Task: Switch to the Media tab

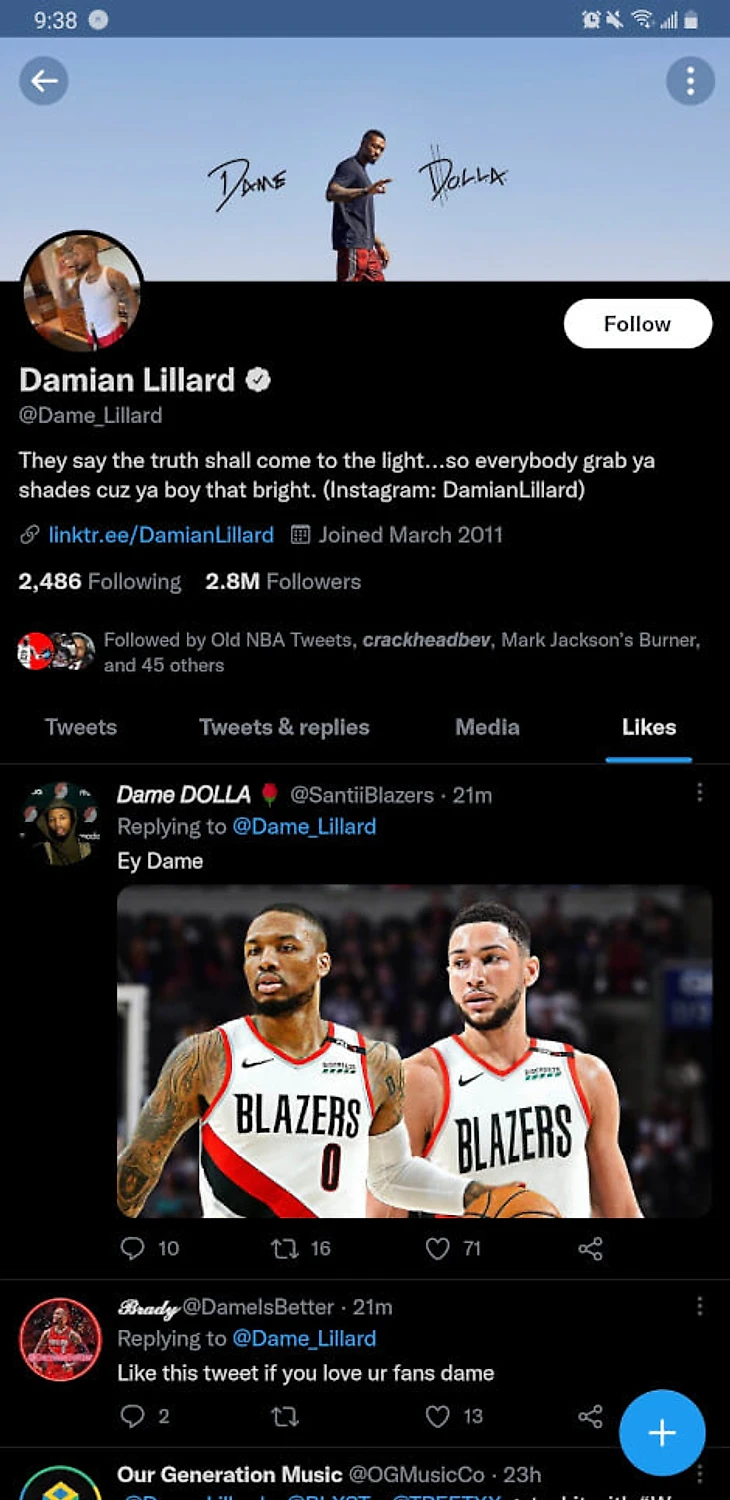Action: pyautogui.click(x=487, y=727)
